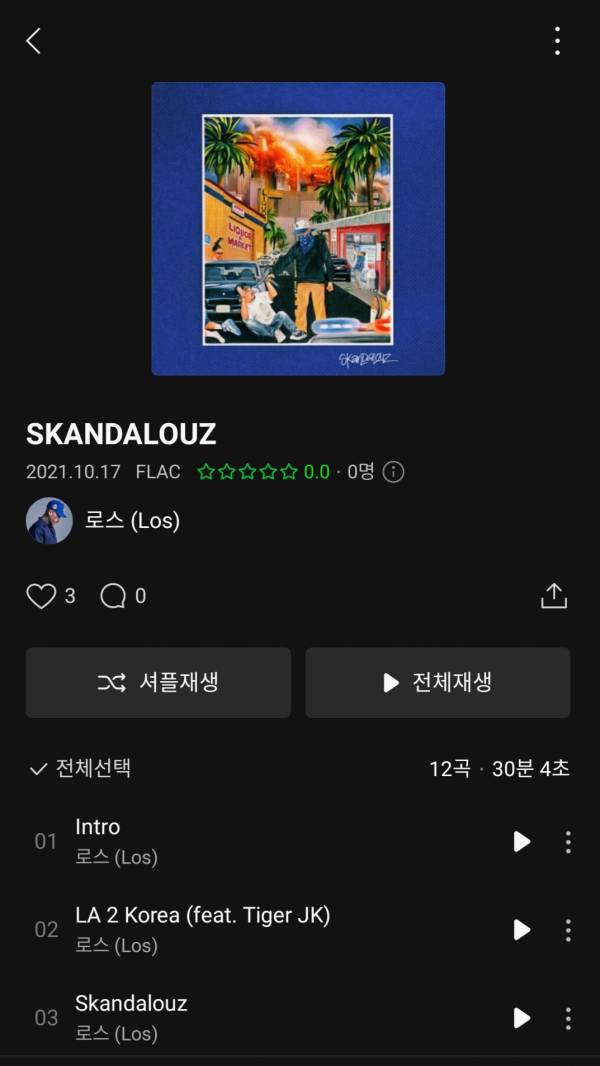
Task: Share this album
Action: point(553,596)
